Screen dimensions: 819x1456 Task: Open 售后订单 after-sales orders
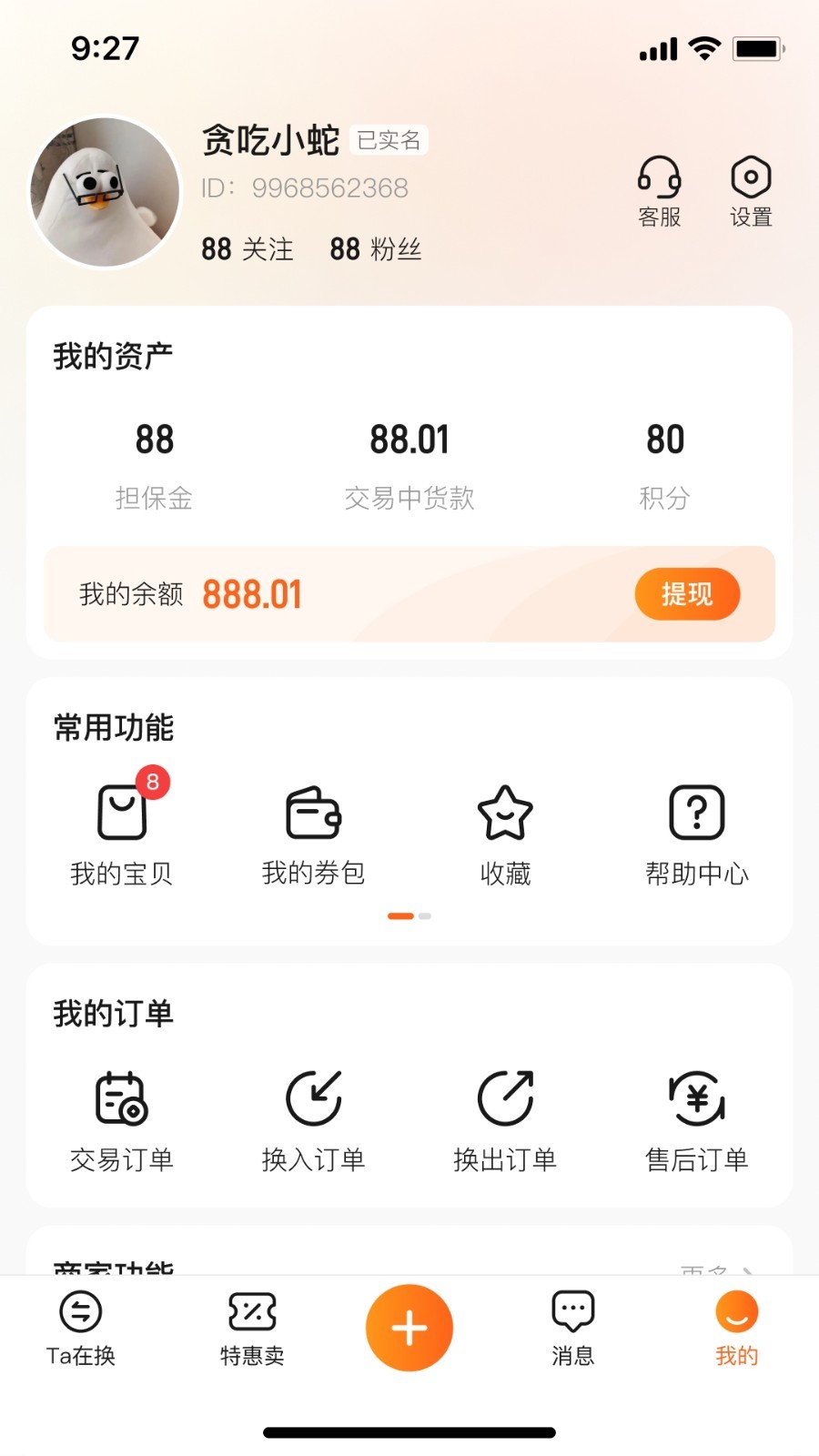[696, 1121]
